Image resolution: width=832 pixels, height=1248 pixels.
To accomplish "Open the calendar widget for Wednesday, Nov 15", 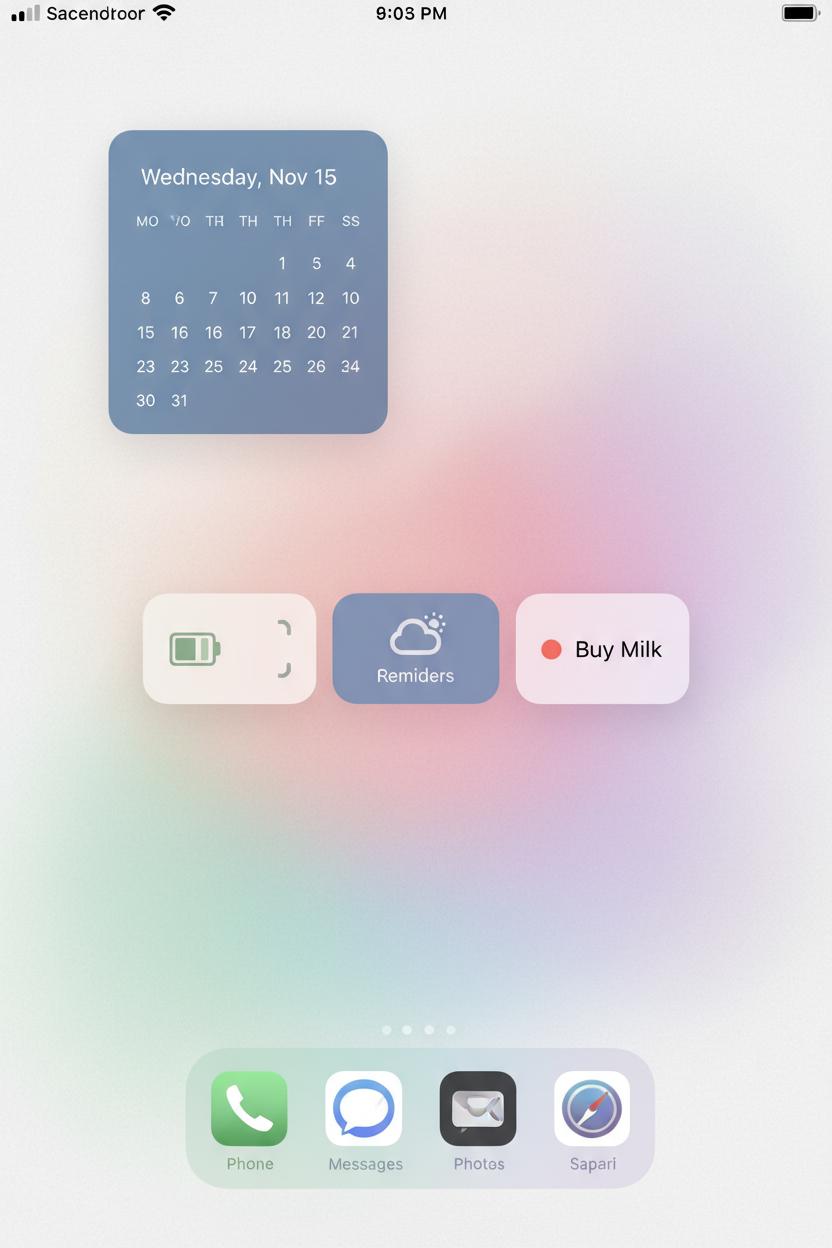I will 248,282.
